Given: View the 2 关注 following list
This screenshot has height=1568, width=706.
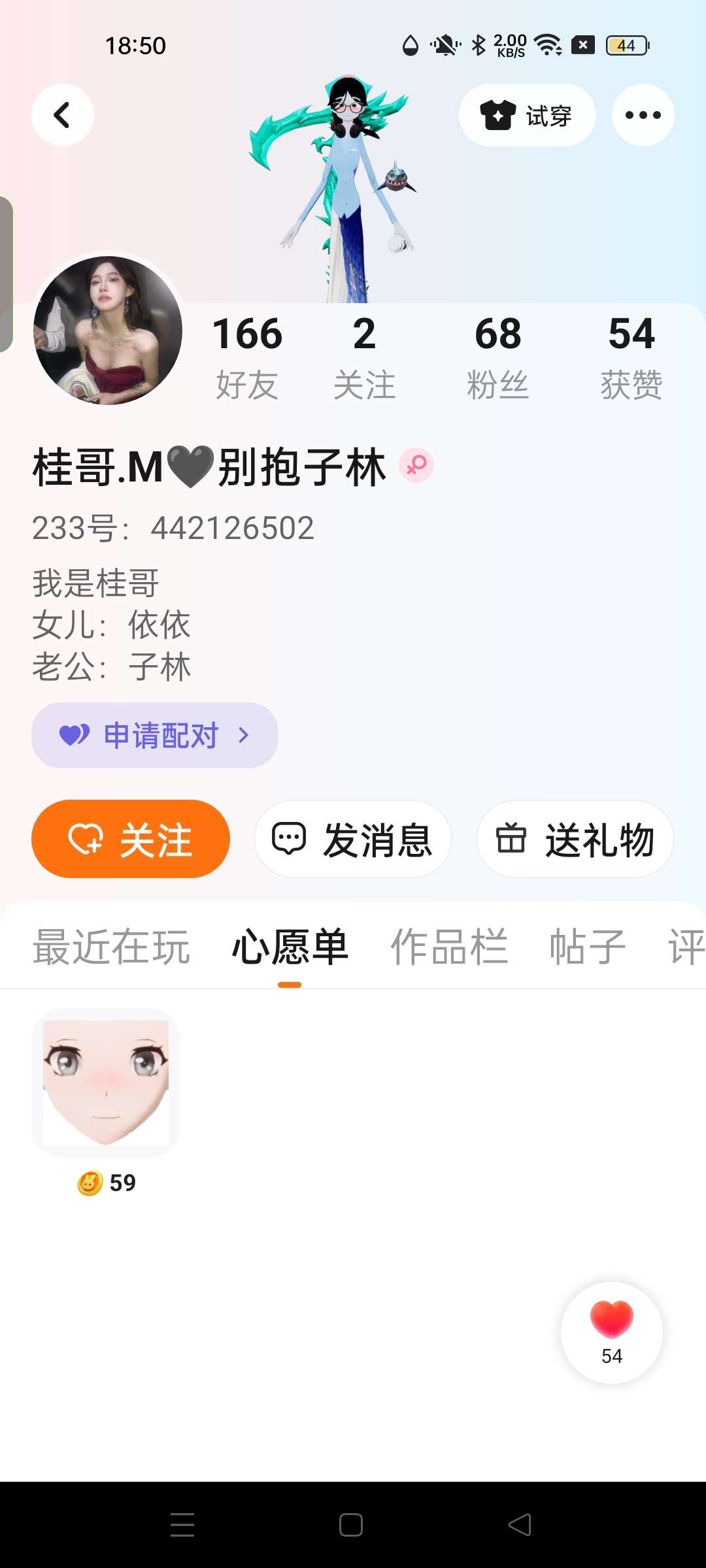Looking at the screenshot, I should (364, 356).
